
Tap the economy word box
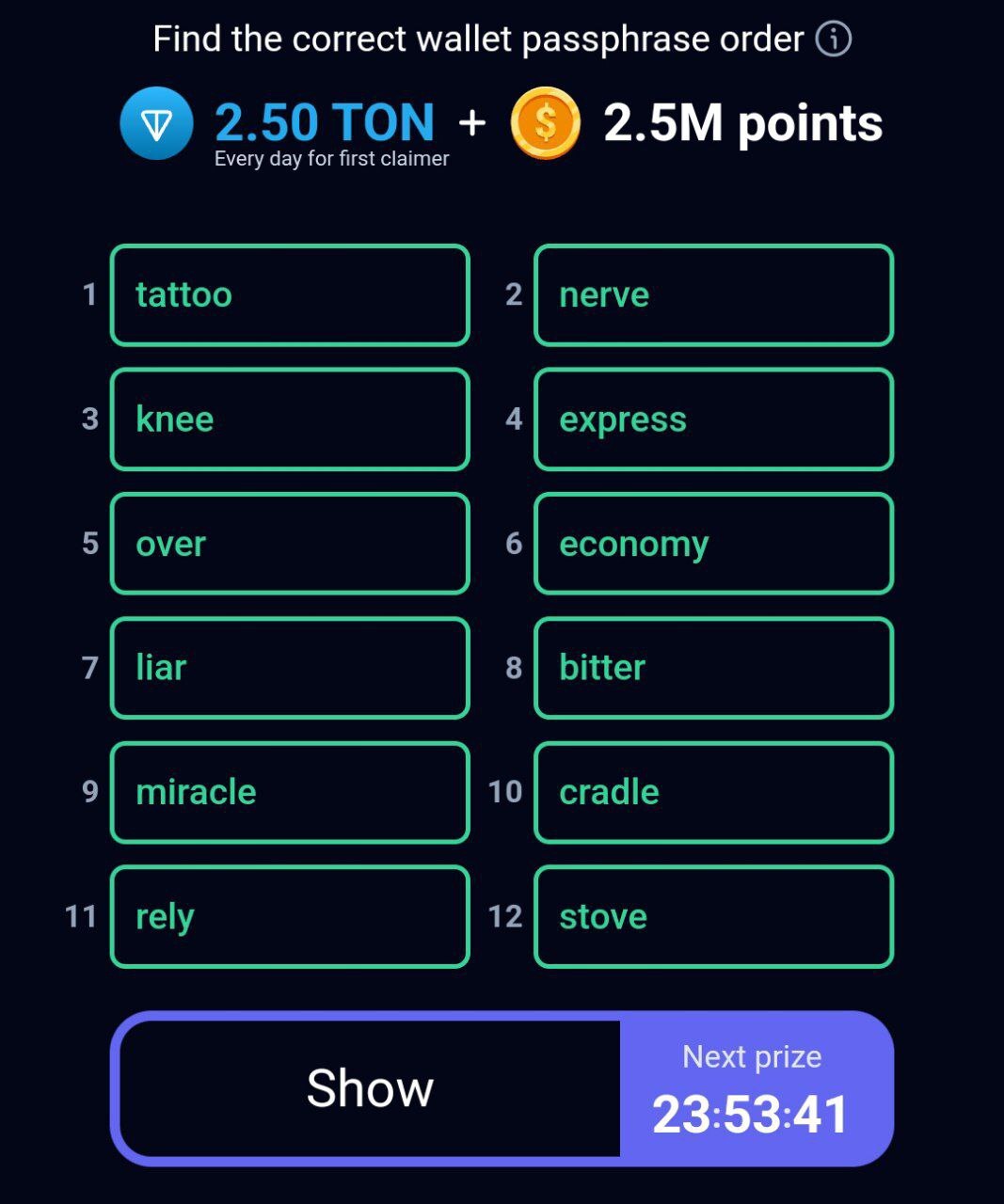point(713,544)
